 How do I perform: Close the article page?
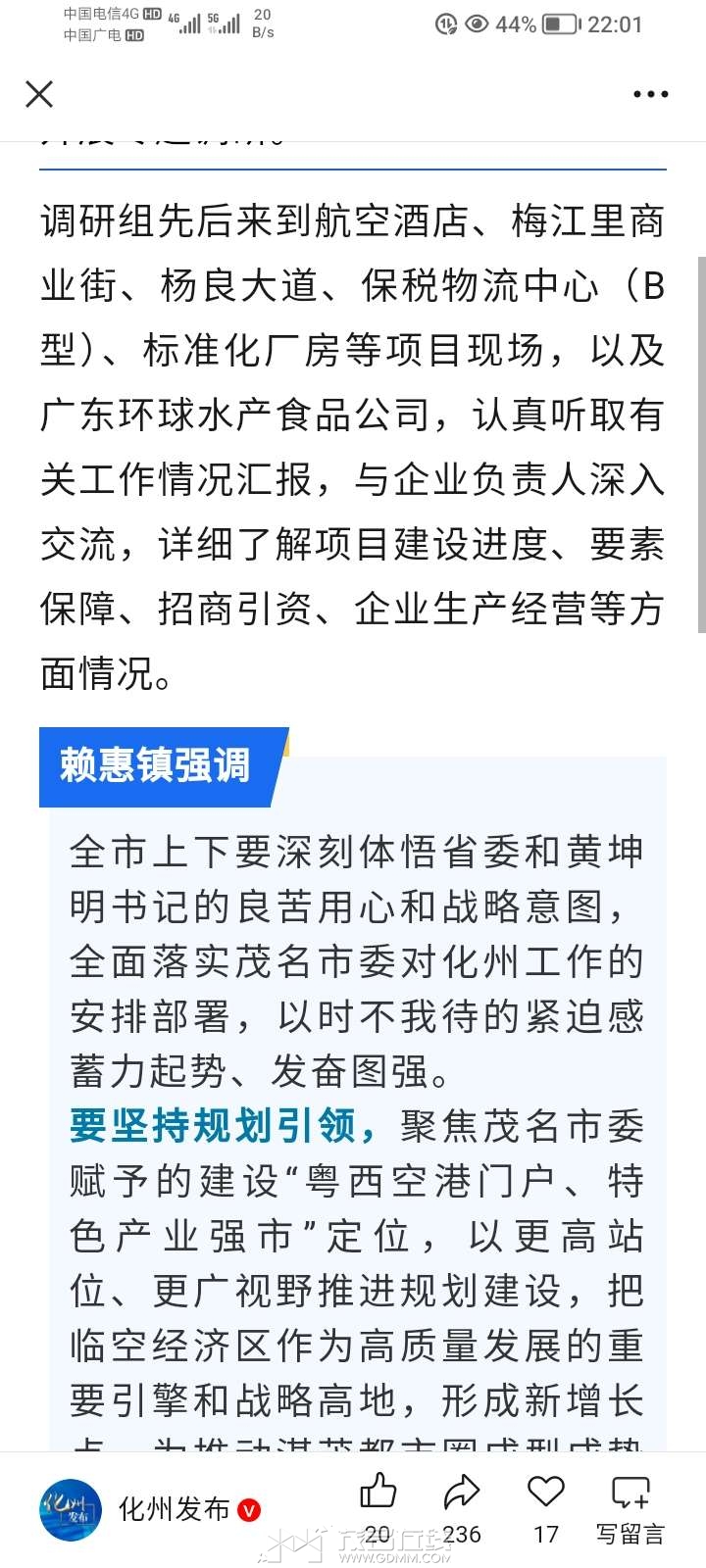coord(39,94)
